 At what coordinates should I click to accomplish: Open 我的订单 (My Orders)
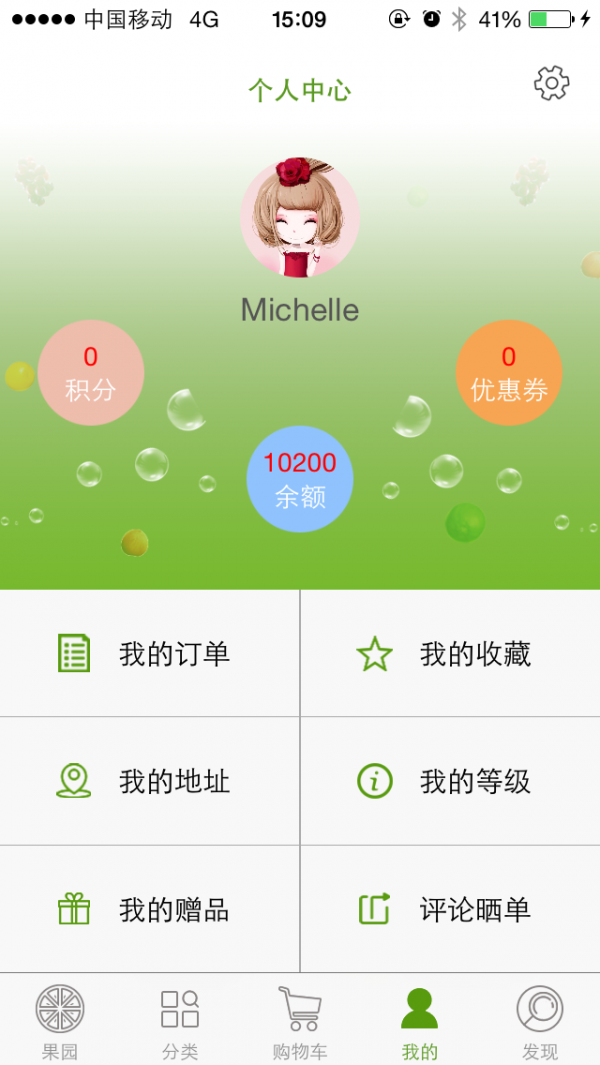150,654
